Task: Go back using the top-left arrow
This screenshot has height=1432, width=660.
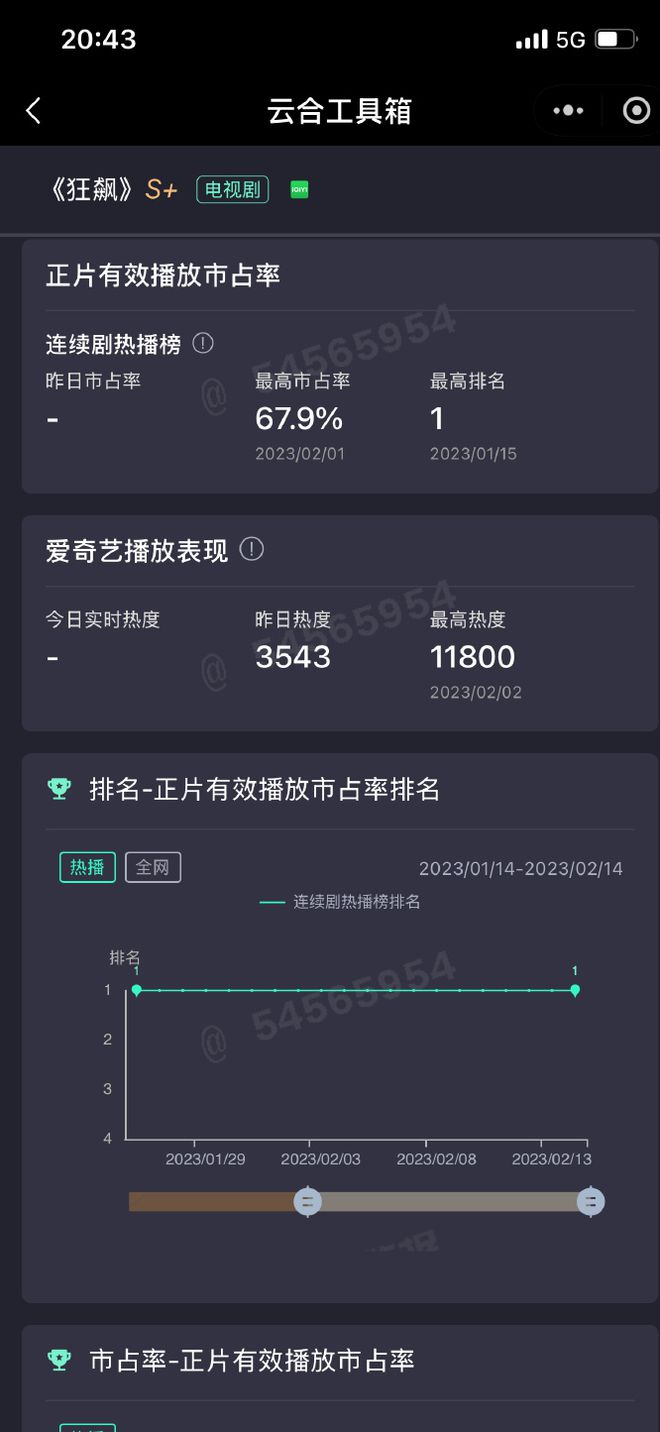Action: pyautogui.click(x=33, y=111)
